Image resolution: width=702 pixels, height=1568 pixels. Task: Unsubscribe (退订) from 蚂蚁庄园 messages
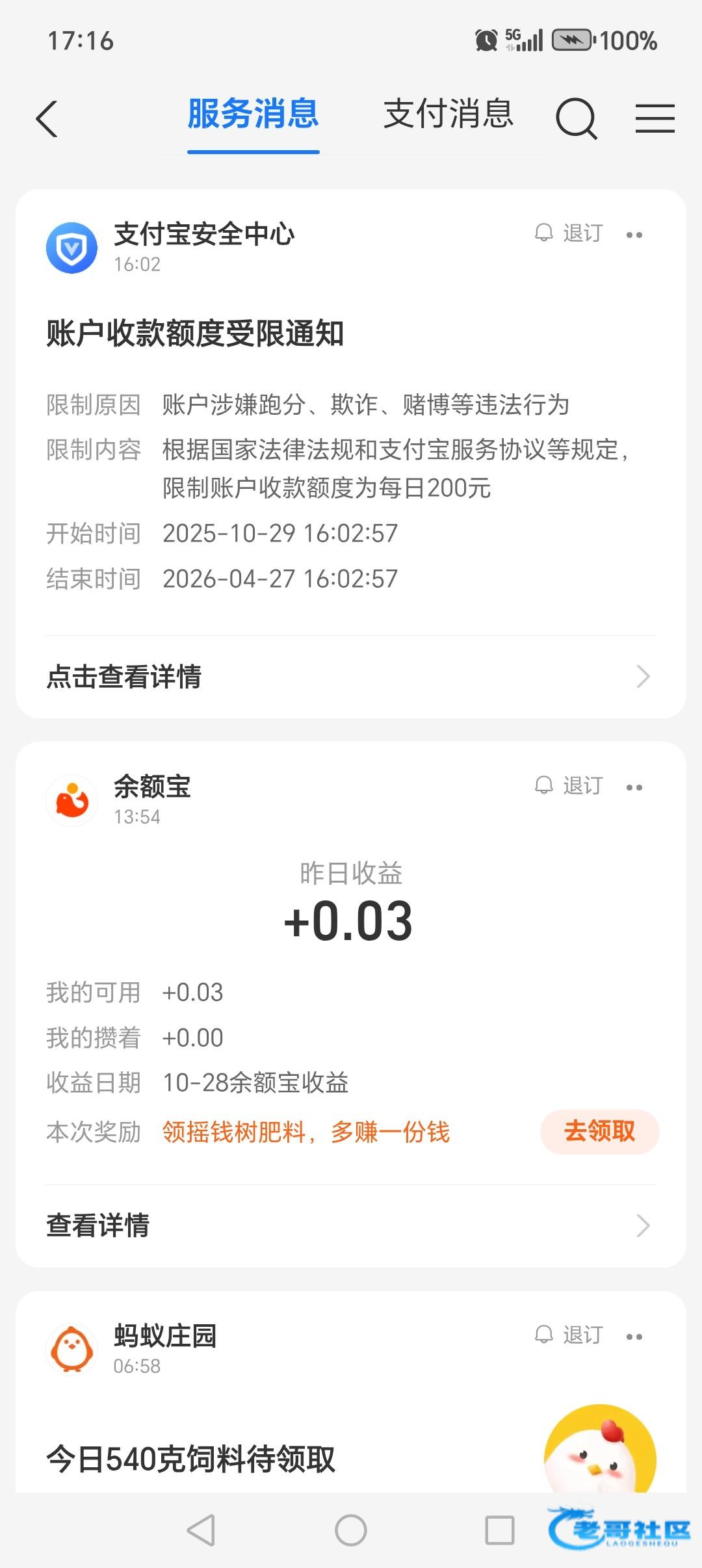pos(570,1335)
